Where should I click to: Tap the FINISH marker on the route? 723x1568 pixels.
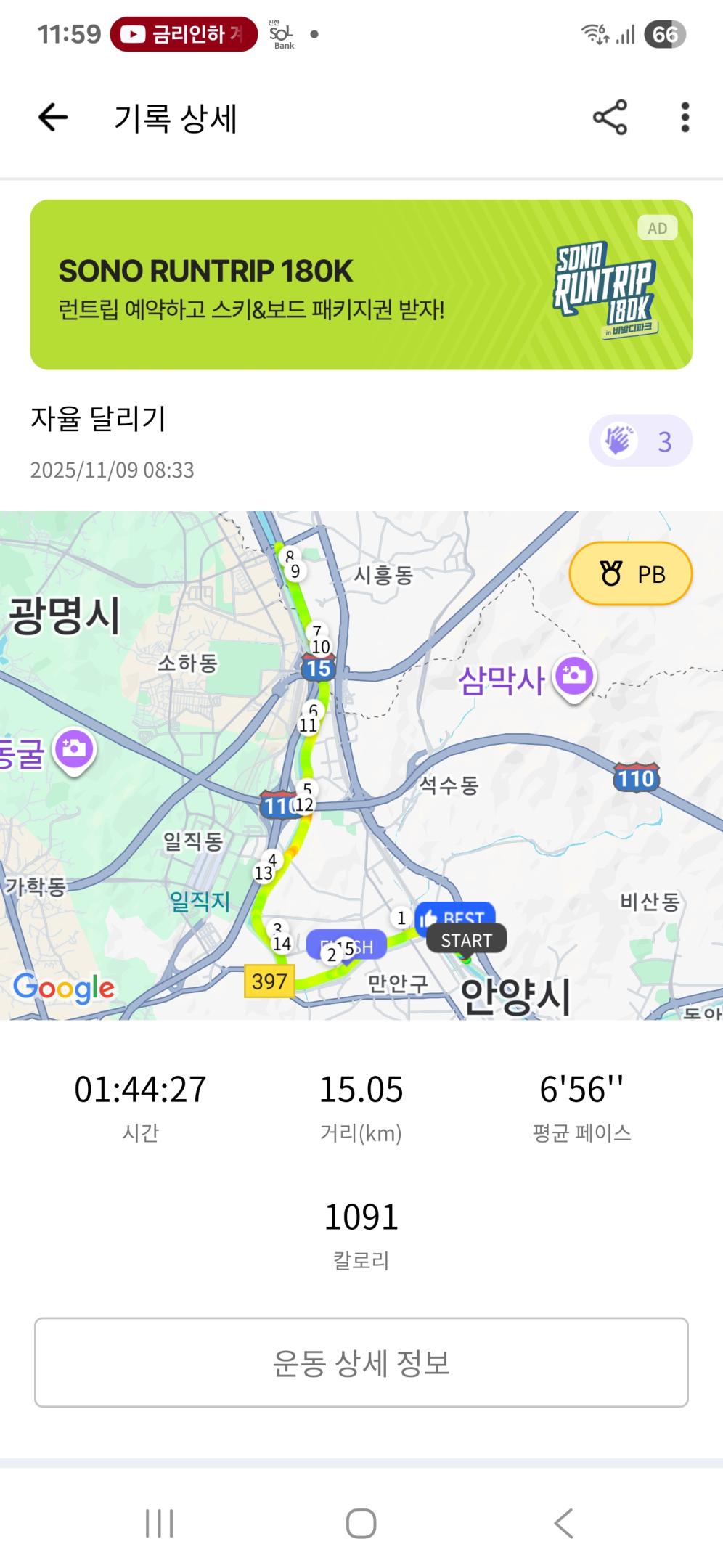[346, 945]
